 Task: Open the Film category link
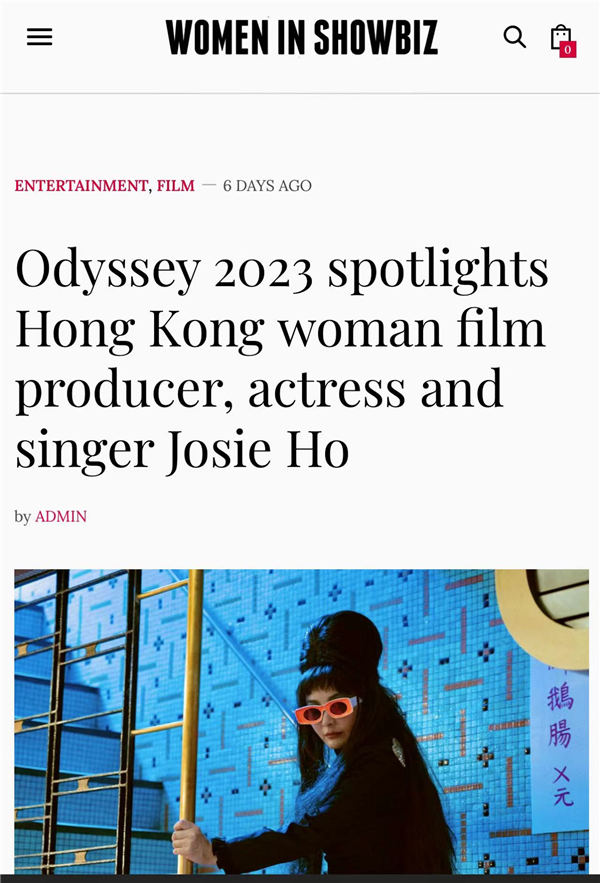(176, 186)
